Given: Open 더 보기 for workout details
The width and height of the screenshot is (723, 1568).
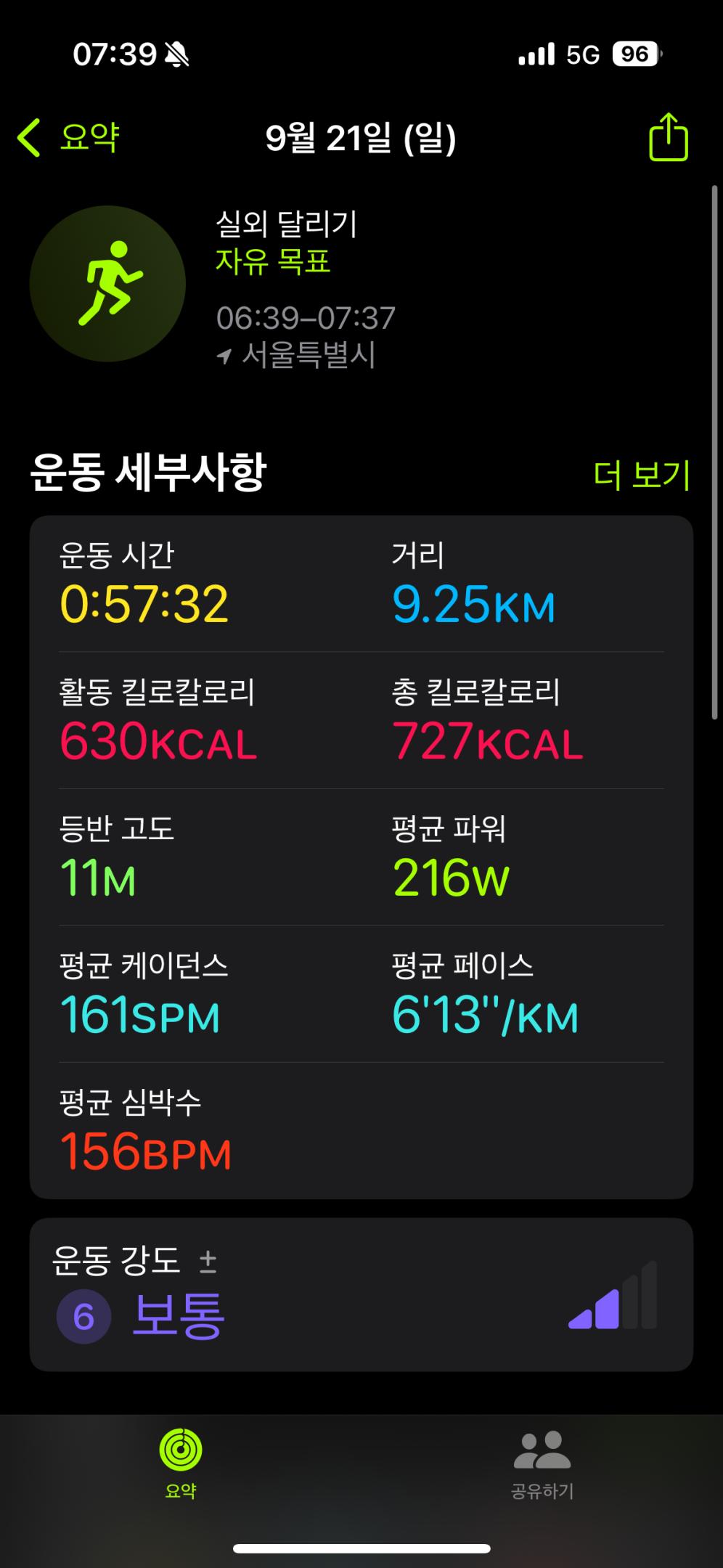Looking at the screenshot, I should (x=641, y=475).
